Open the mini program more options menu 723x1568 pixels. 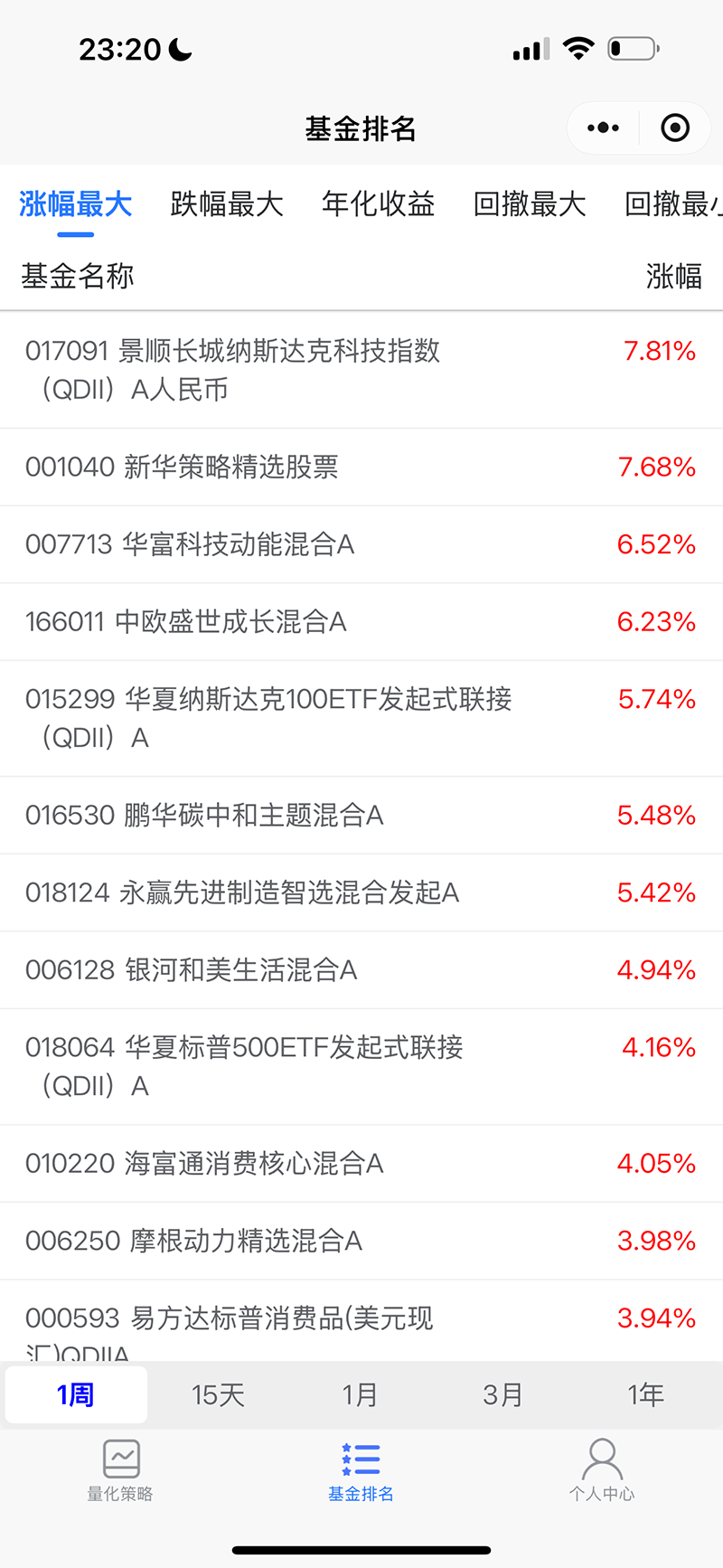tap(603, 128)
